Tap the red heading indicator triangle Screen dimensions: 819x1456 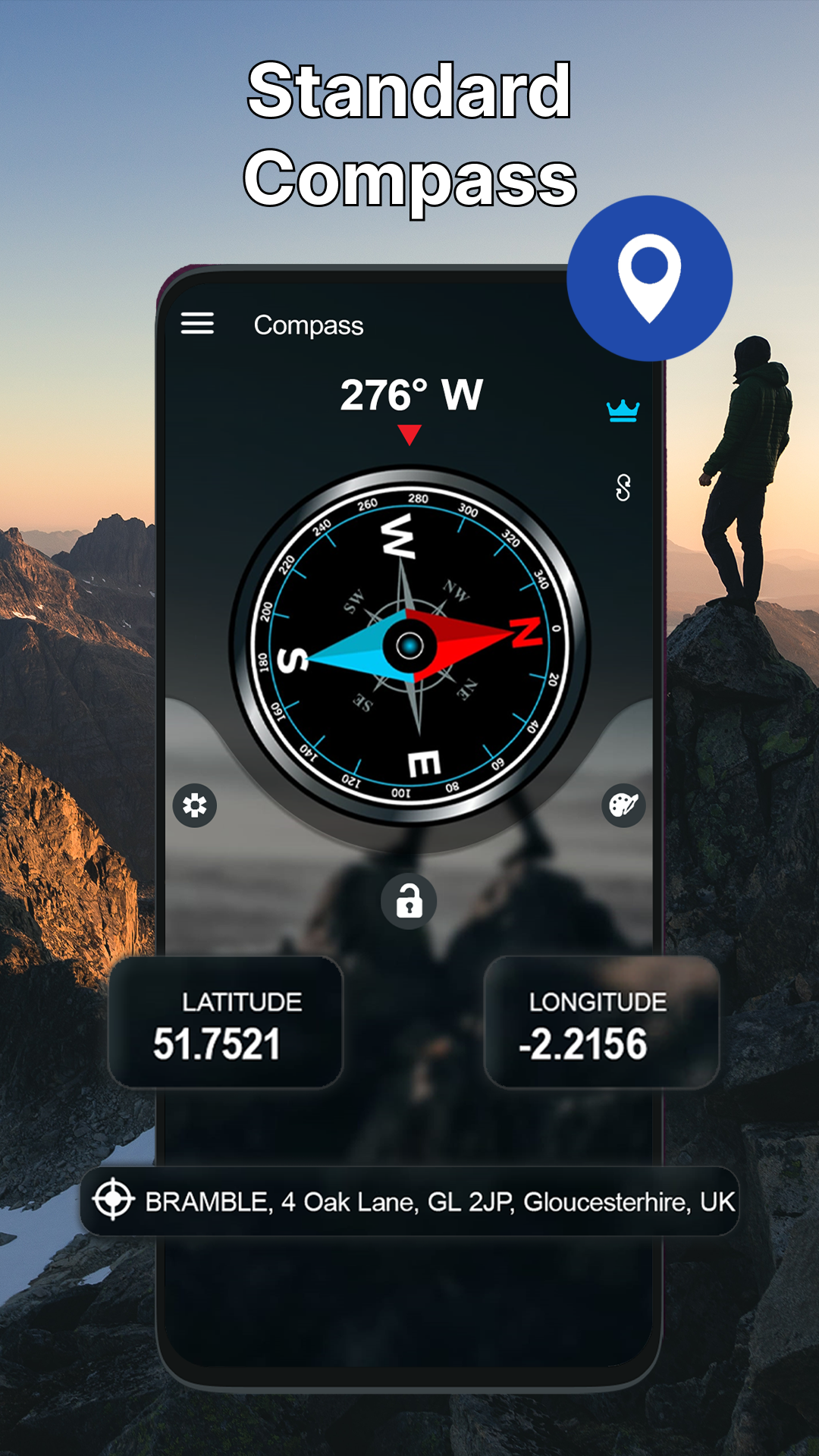click(409, 435)
